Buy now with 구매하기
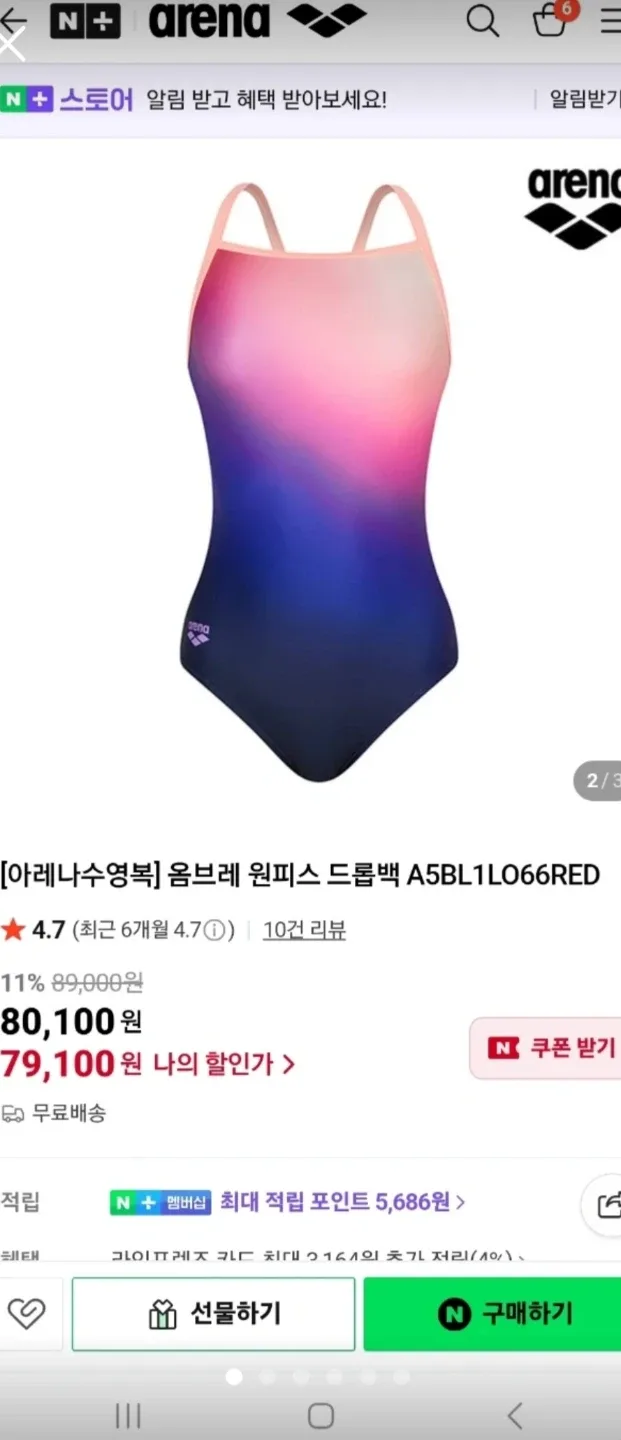The width and height of the screenshot is (621, 1440). [492, 1314]
